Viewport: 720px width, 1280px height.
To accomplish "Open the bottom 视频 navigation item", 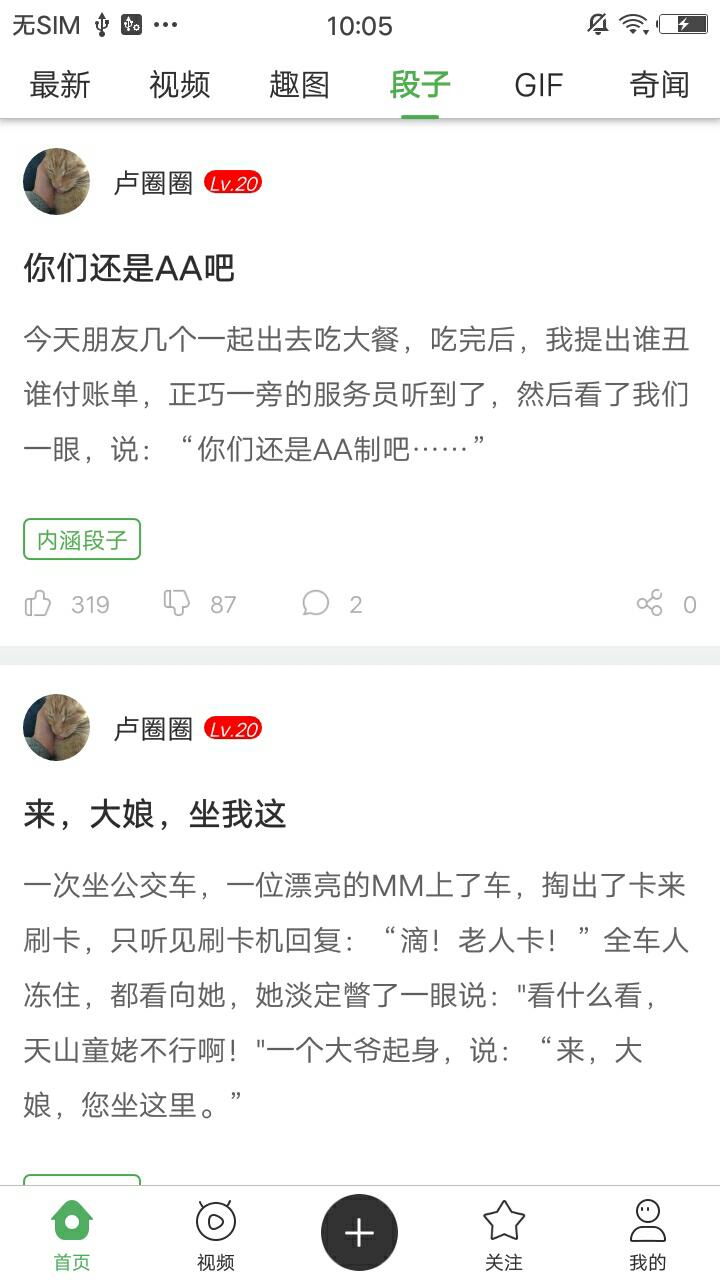I will point(215,1235).
